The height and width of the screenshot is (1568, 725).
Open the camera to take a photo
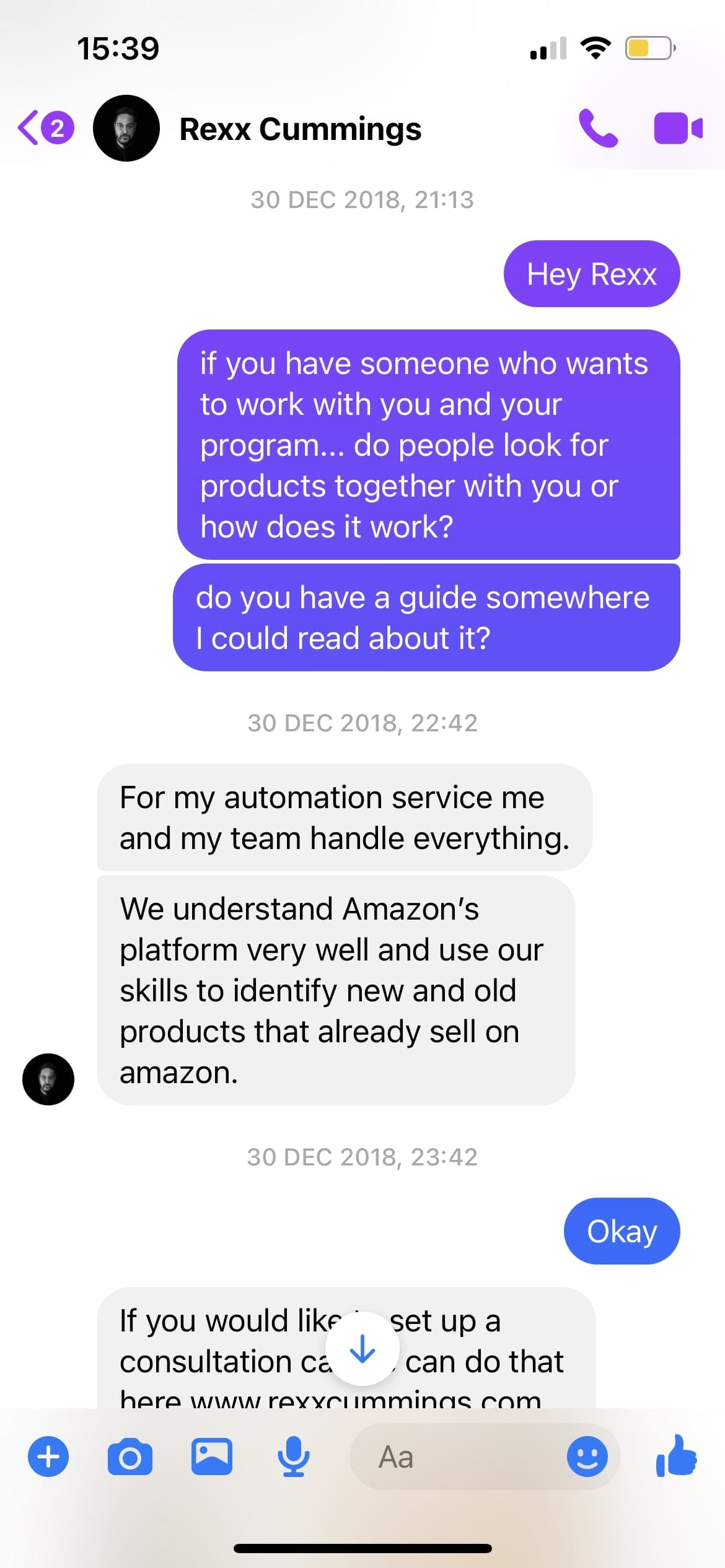pos(130,1457)
